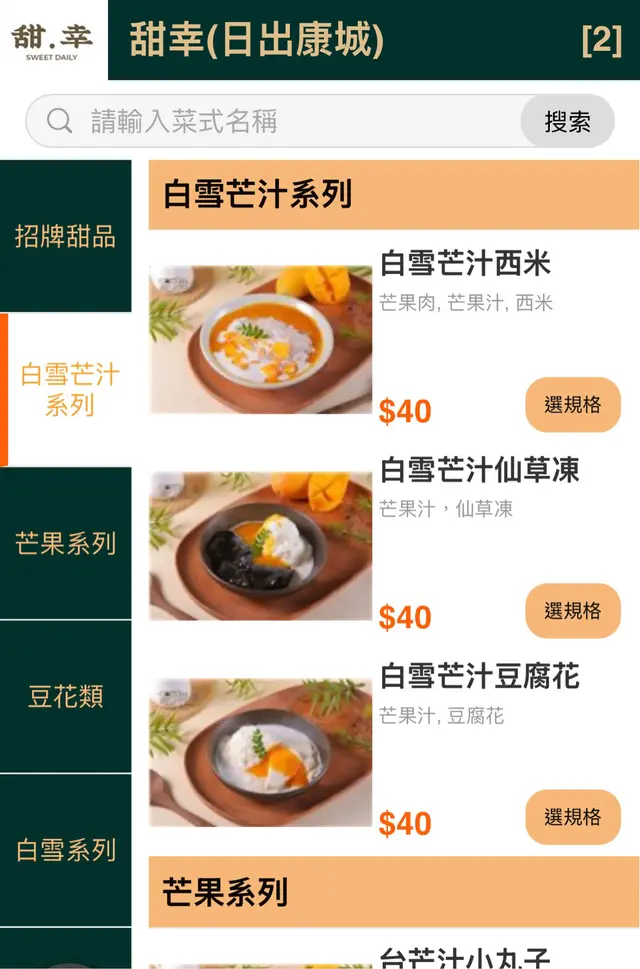The image size is (640, 969).
Task: Select specs for 白雪芒汁豆腐花
Action: [573, 817]
